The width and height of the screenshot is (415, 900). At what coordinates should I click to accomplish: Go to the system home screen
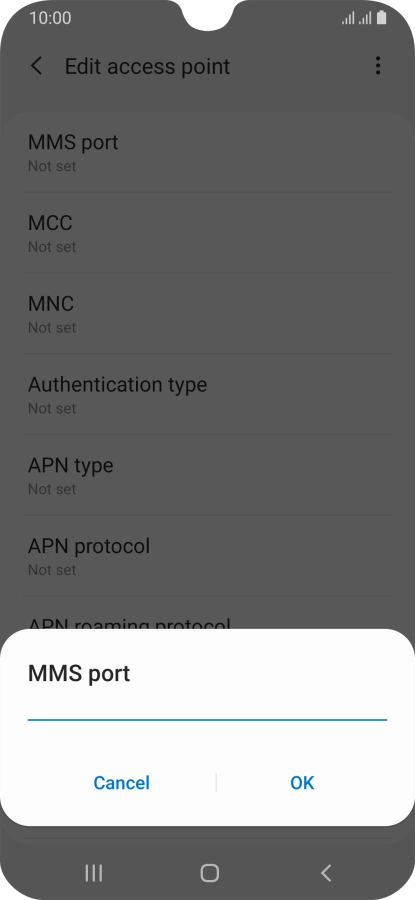(210, 873)
